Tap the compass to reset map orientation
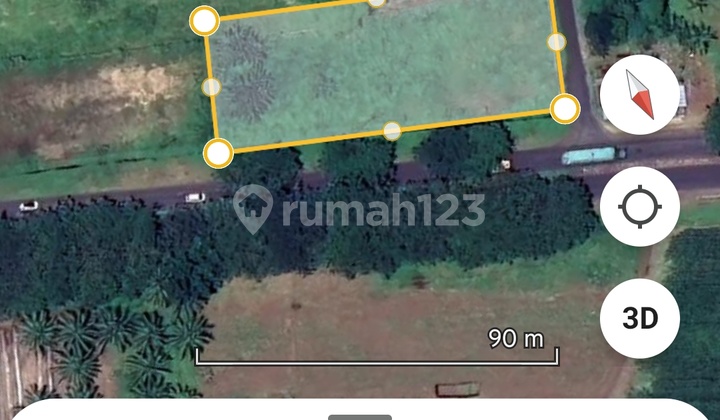 point(640,96)
